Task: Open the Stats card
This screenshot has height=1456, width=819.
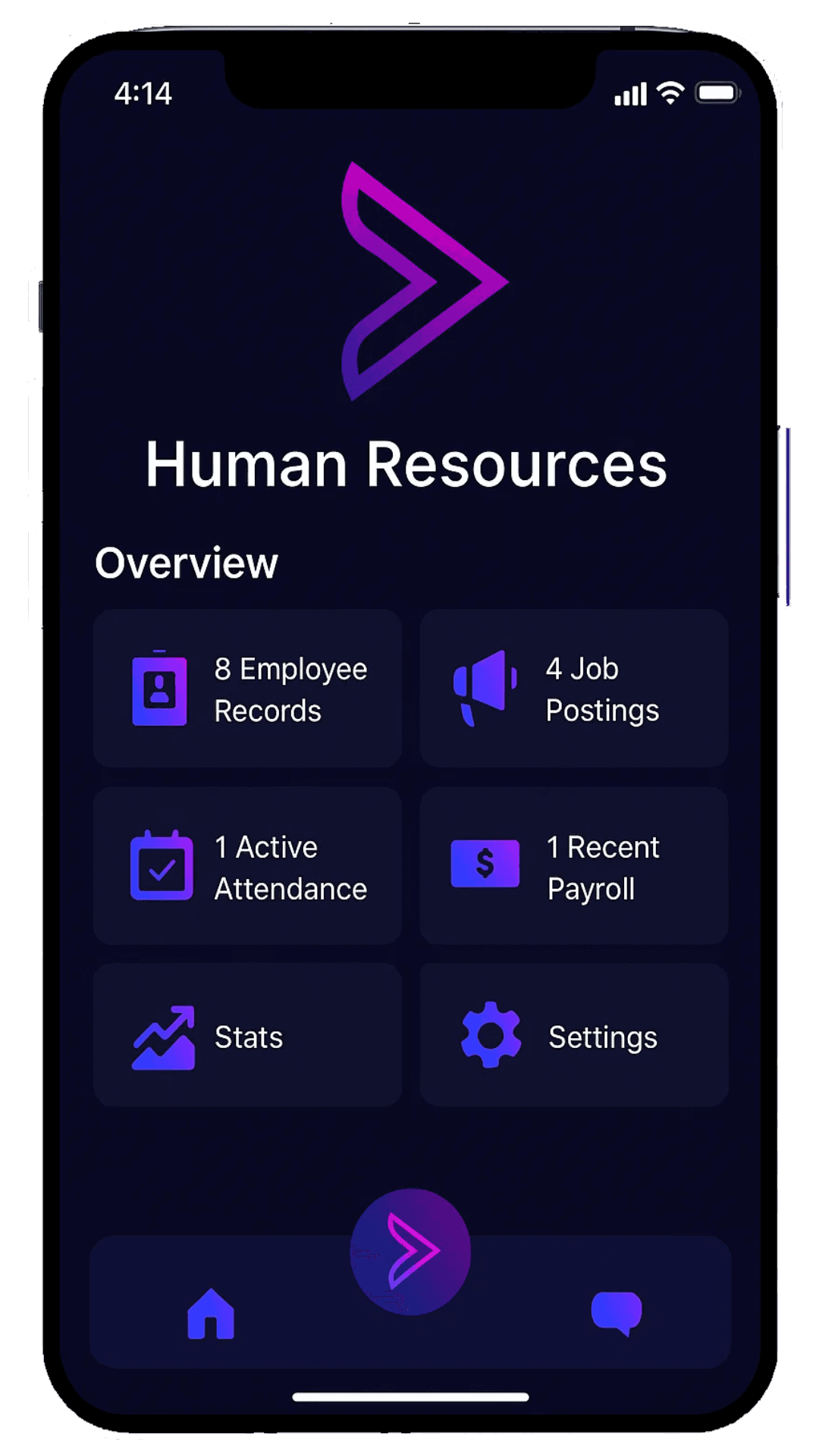Action: click(247, 1035)
